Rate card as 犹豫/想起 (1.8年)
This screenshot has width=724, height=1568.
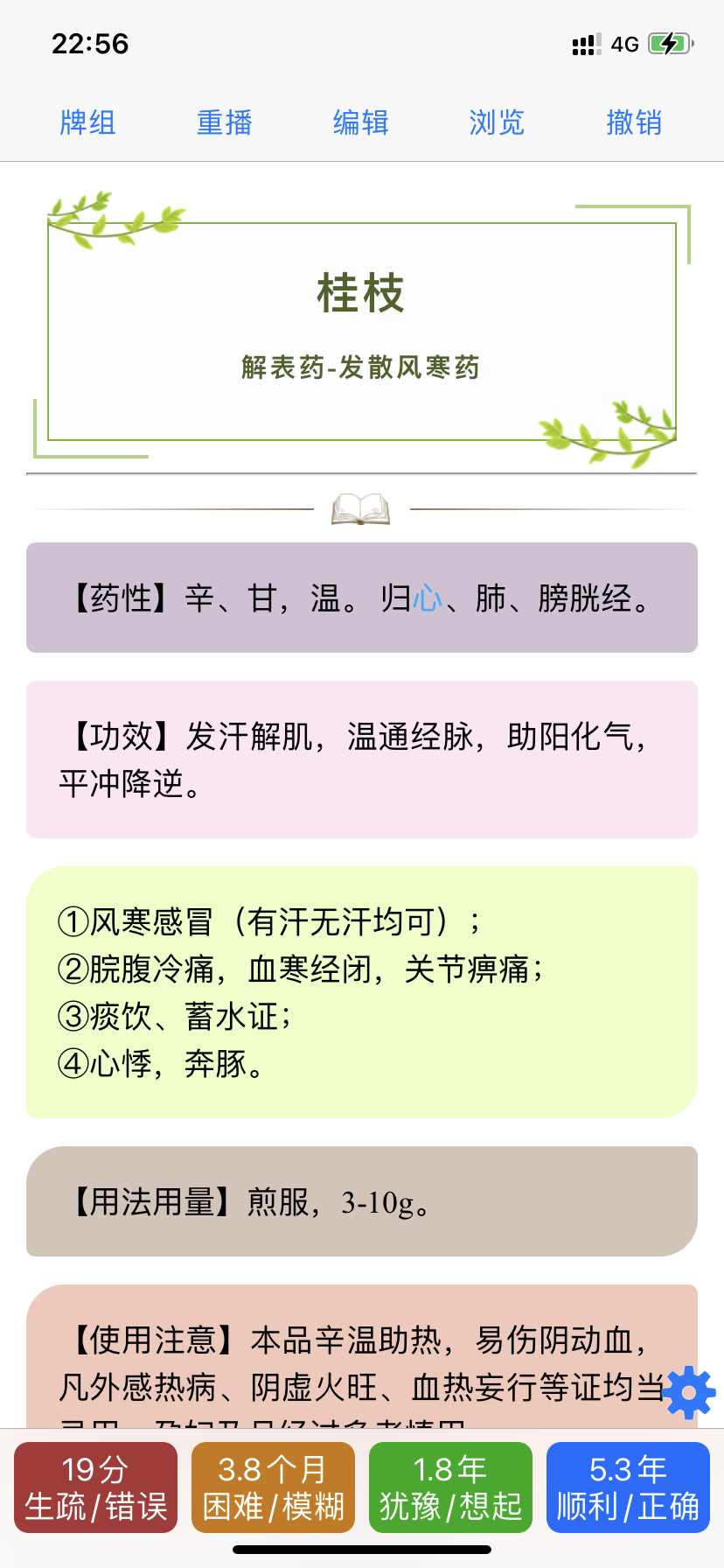pos(450,1487)
